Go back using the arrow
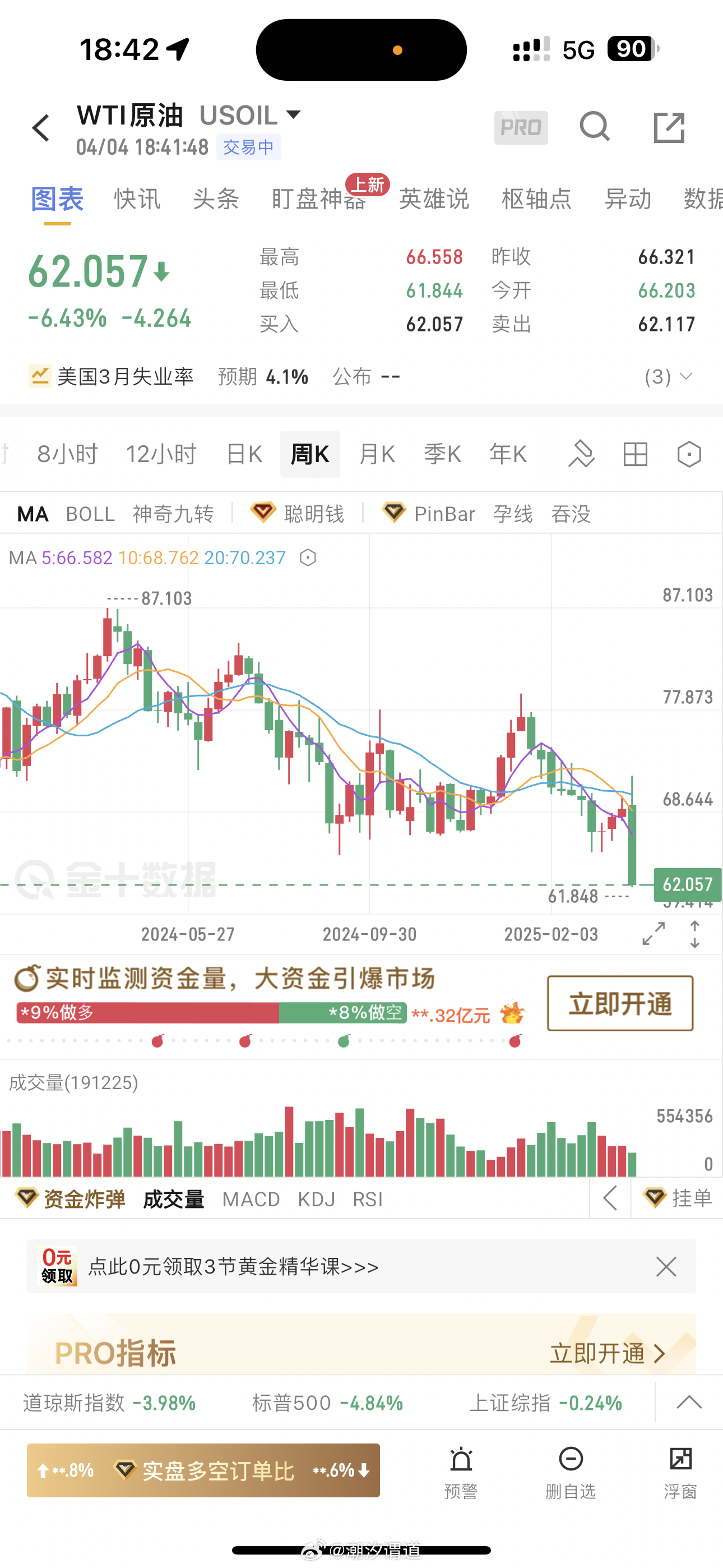 [x=41, y=128]
